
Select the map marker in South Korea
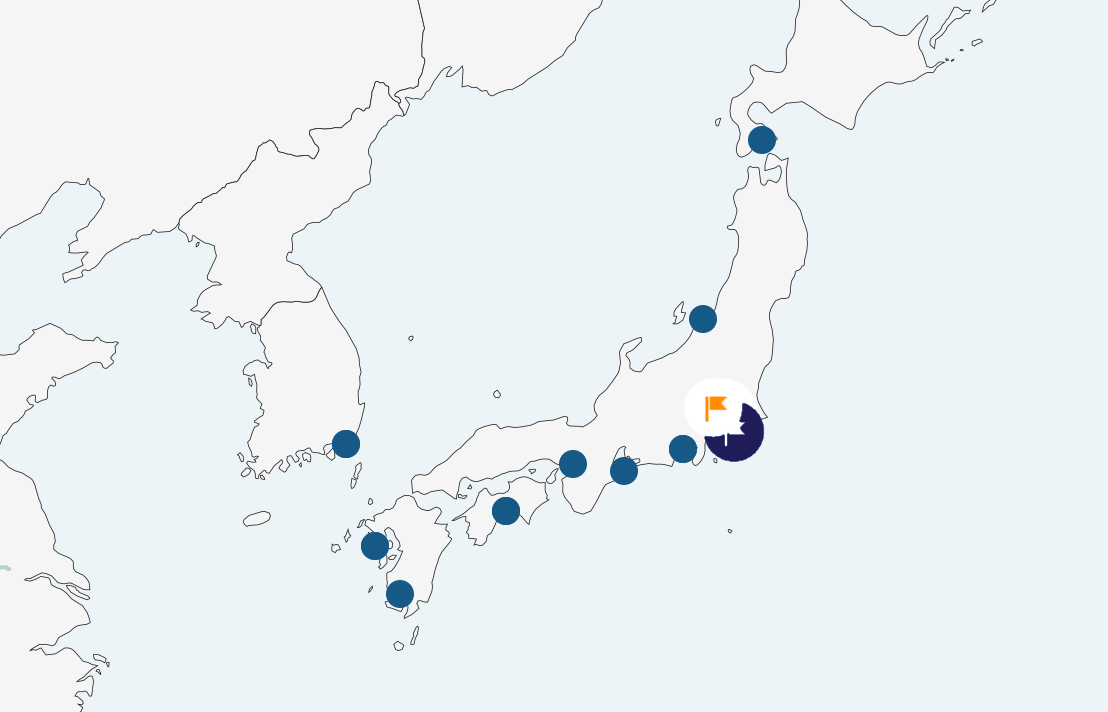346,444
